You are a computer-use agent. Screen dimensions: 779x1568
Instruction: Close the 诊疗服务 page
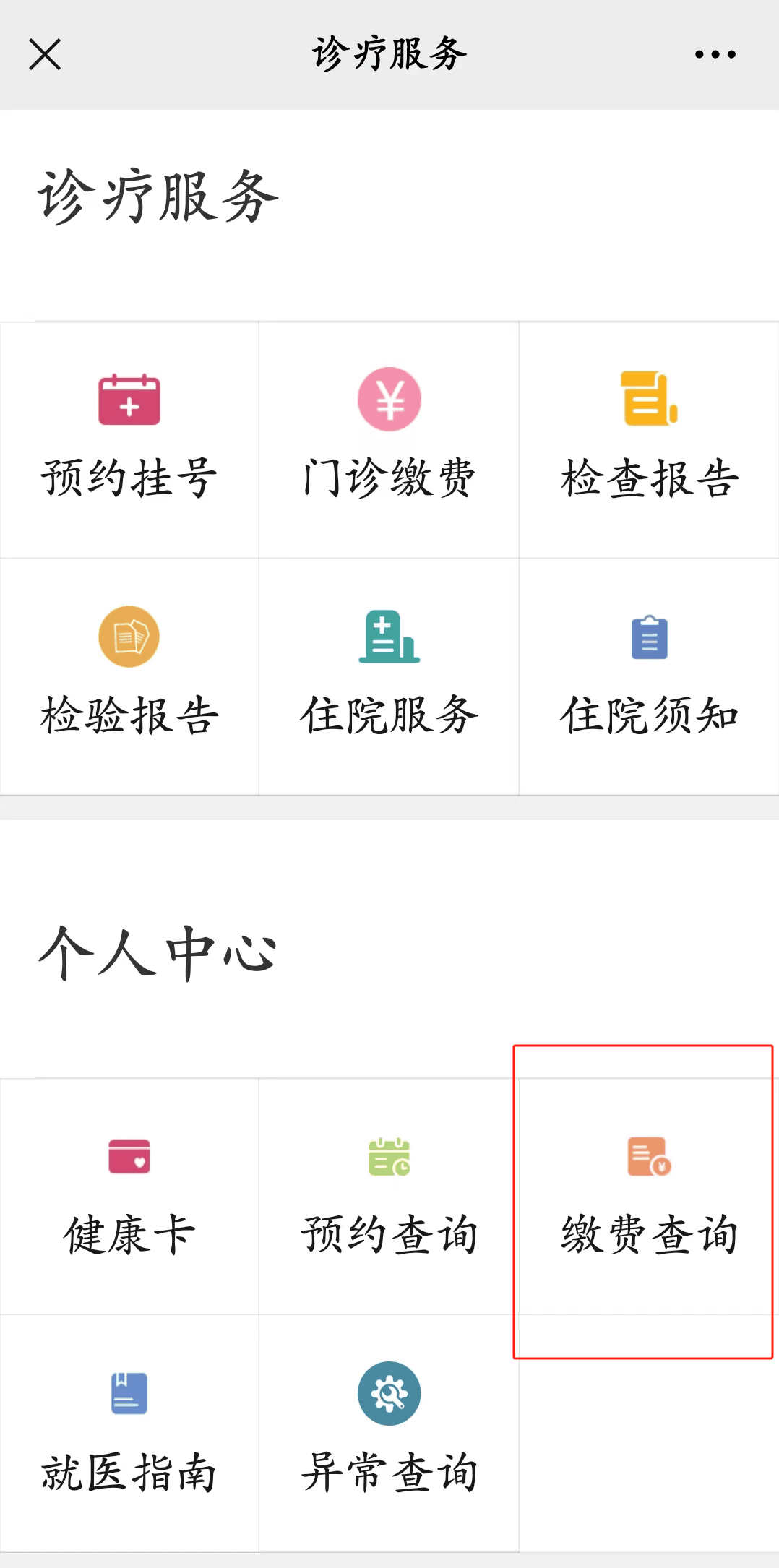click(x=45, y=55)
